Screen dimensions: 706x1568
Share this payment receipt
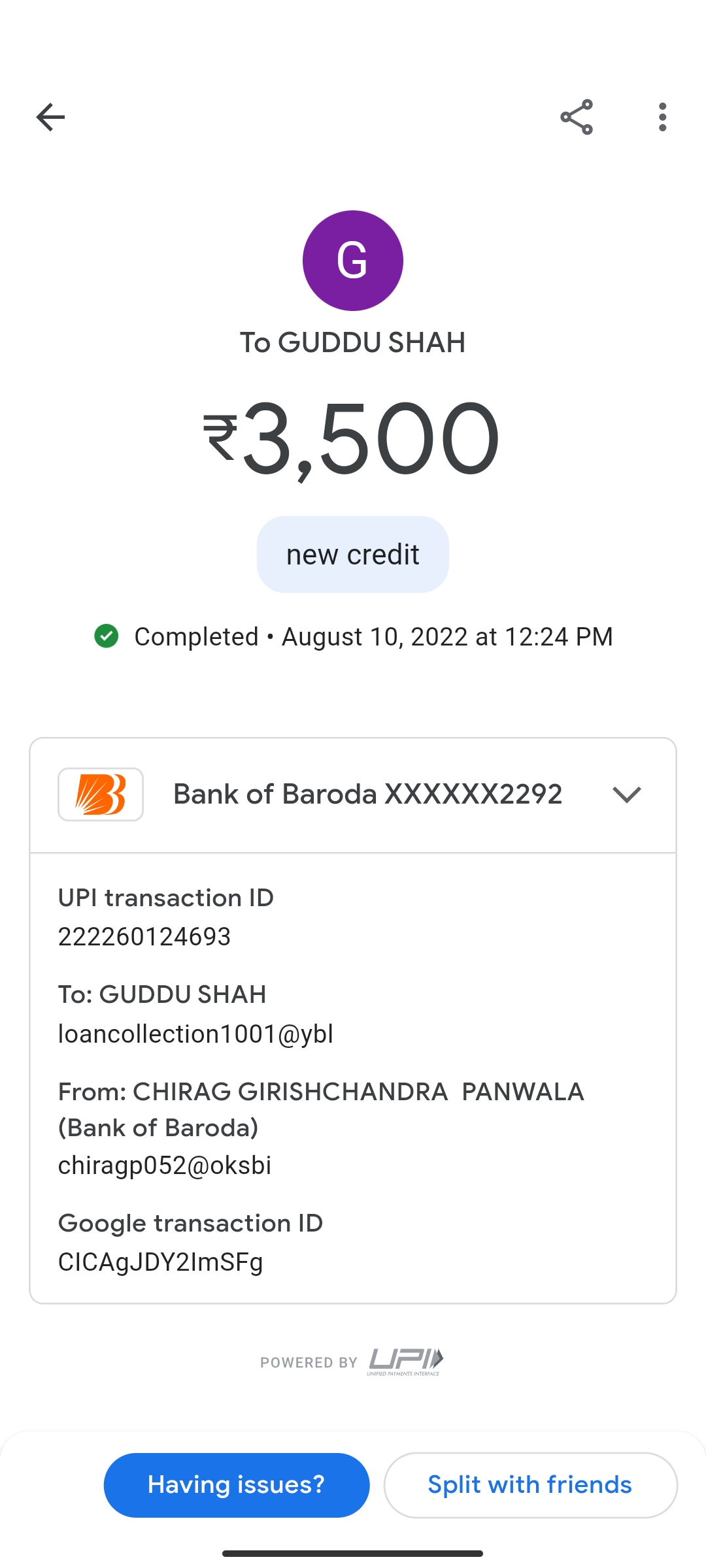tap(577, 118)
